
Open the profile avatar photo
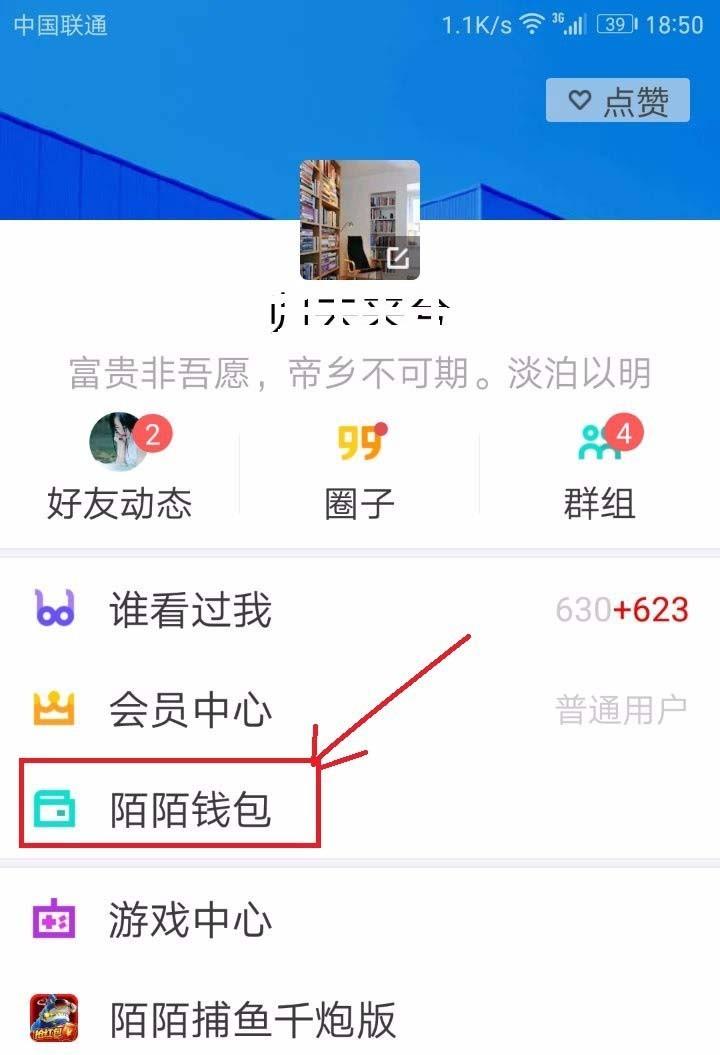[x=359, y=219]
